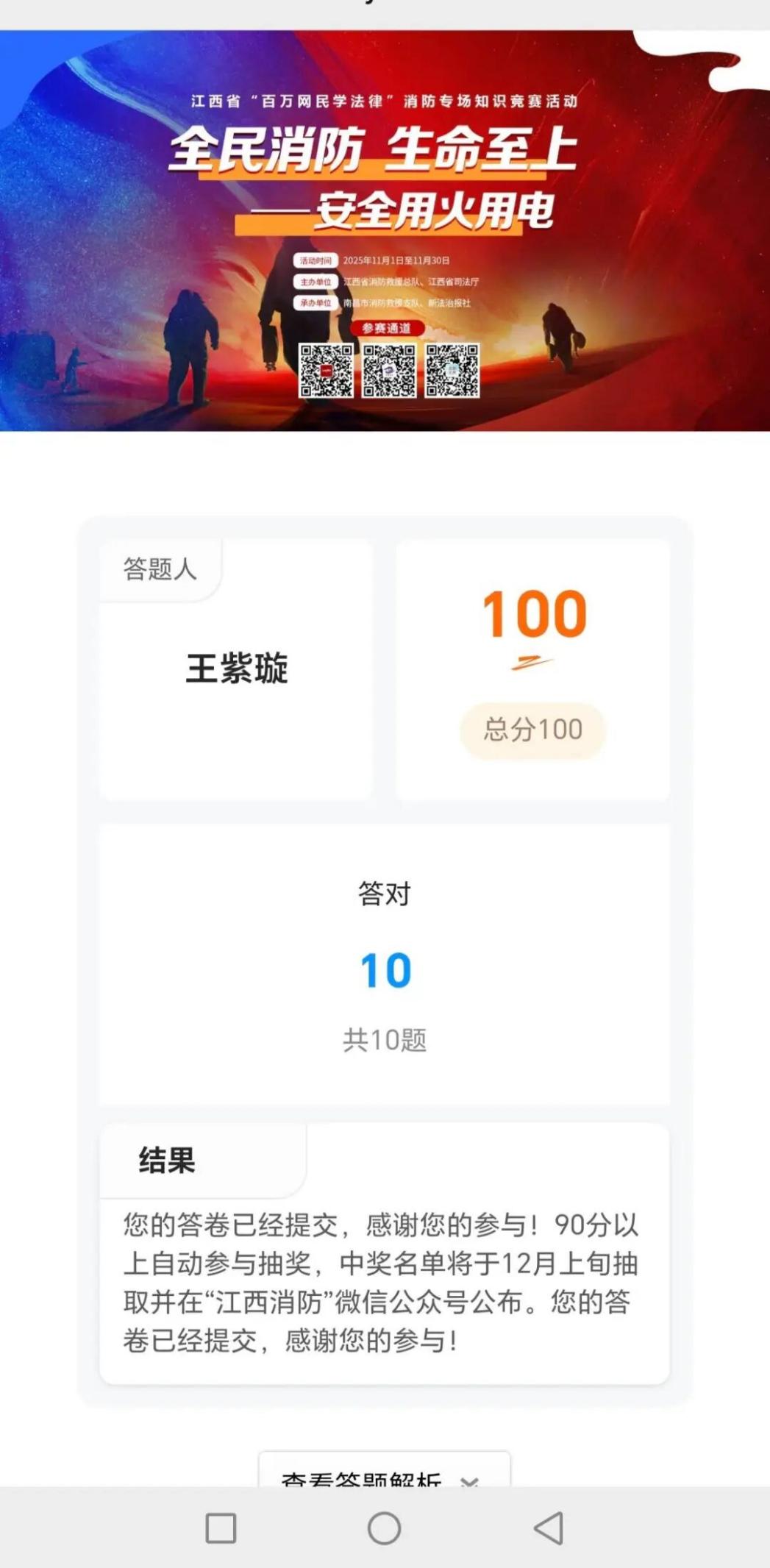
Task: Expand the 查看答题解析 section
Action: [x=383, y=1475]
